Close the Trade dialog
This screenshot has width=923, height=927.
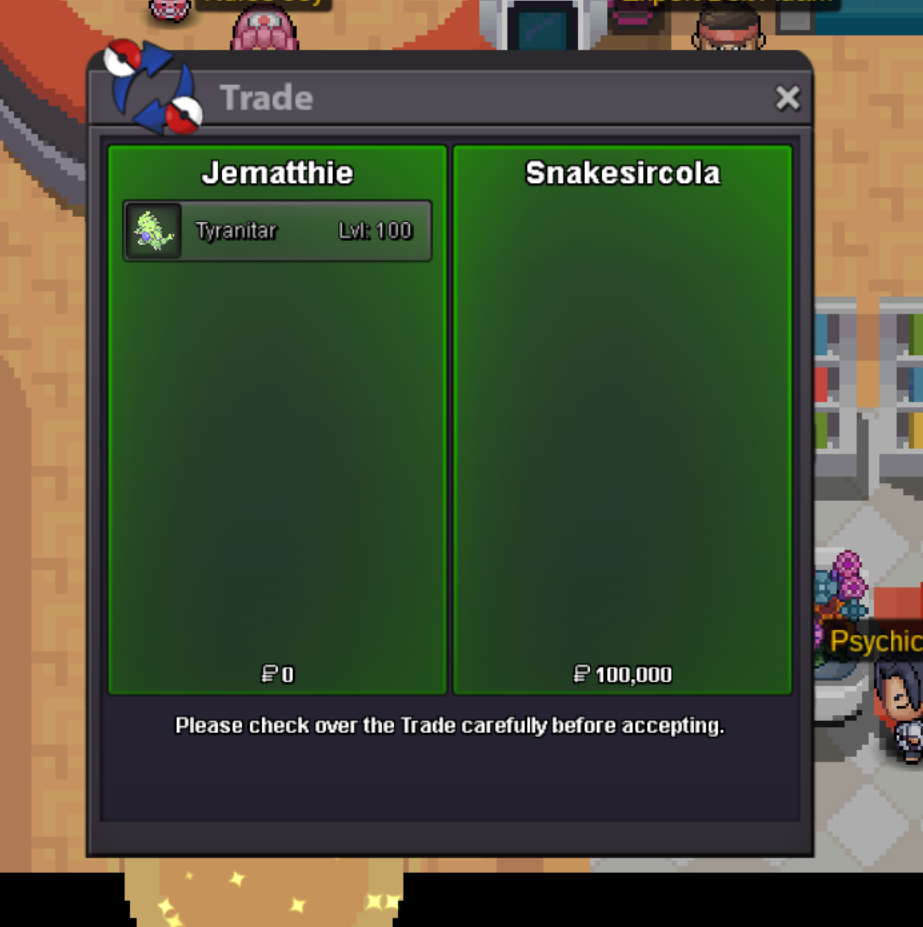(788, 98)
